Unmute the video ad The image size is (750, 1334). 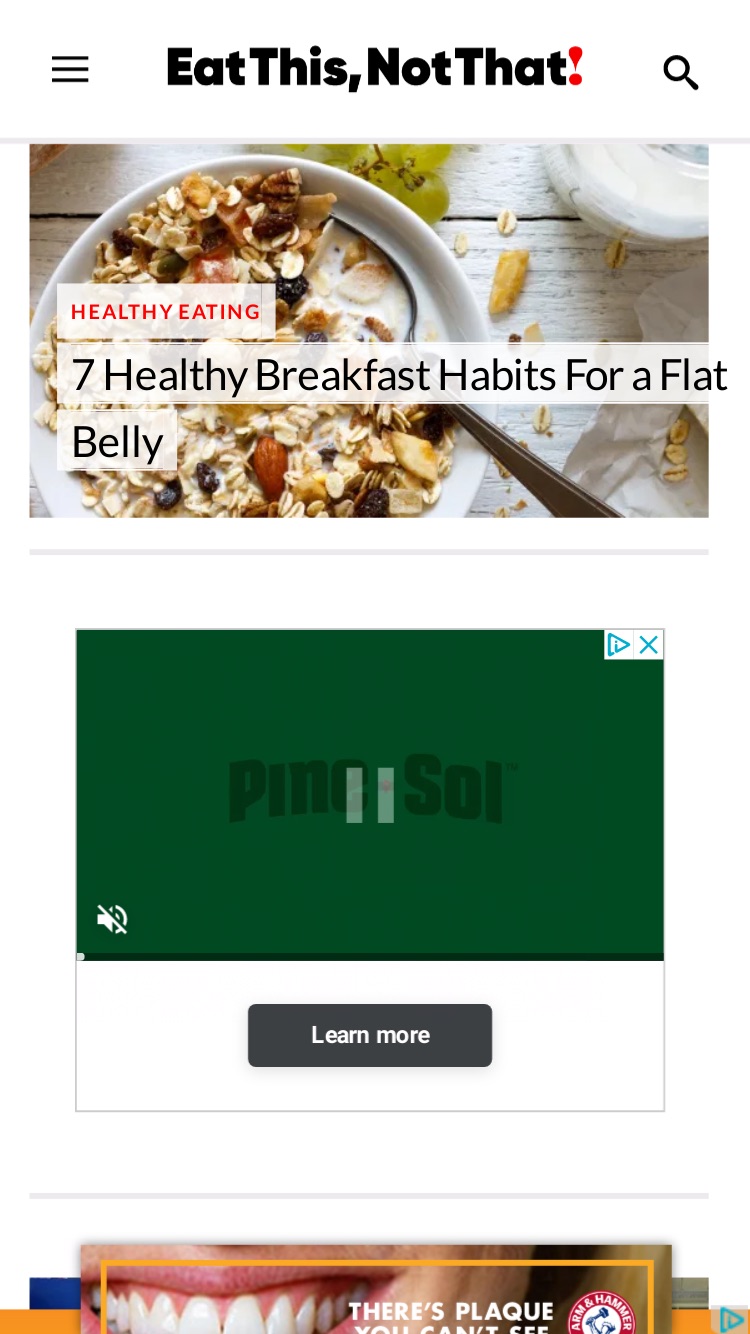[112, 918]
